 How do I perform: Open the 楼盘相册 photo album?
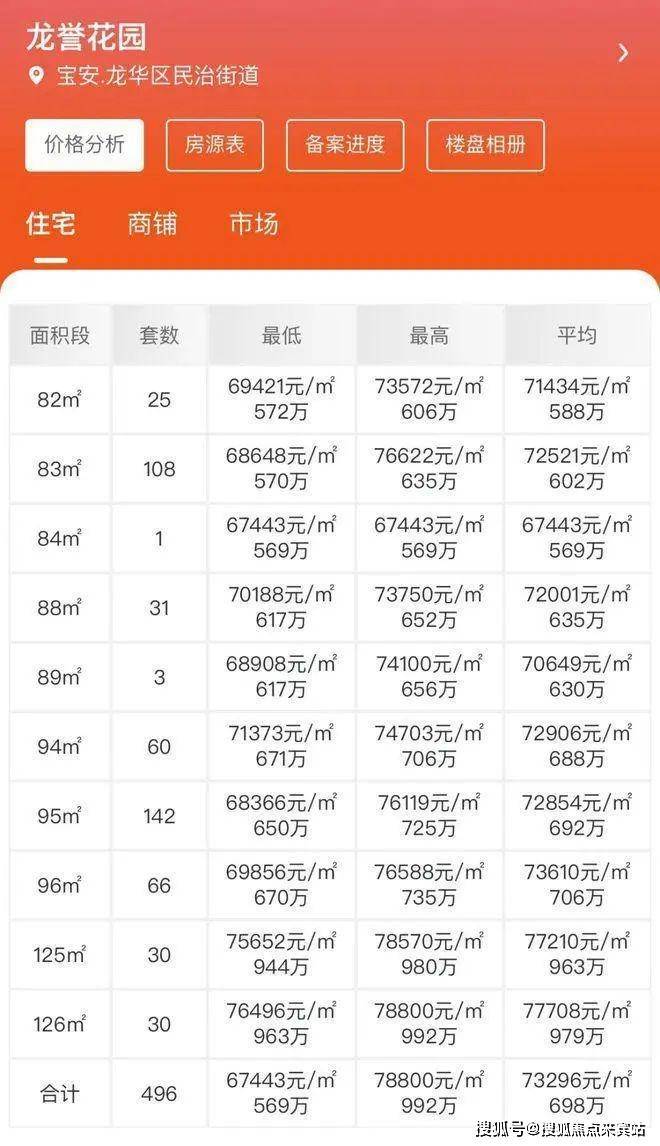(x=485, y=145)
